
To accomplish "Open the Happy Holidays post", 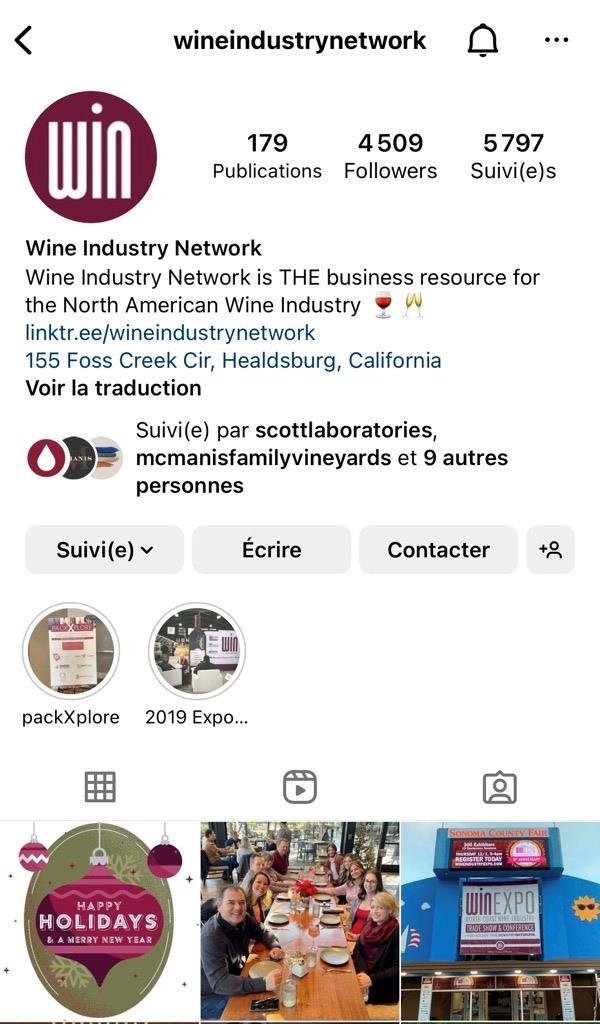I will [99, 922].
